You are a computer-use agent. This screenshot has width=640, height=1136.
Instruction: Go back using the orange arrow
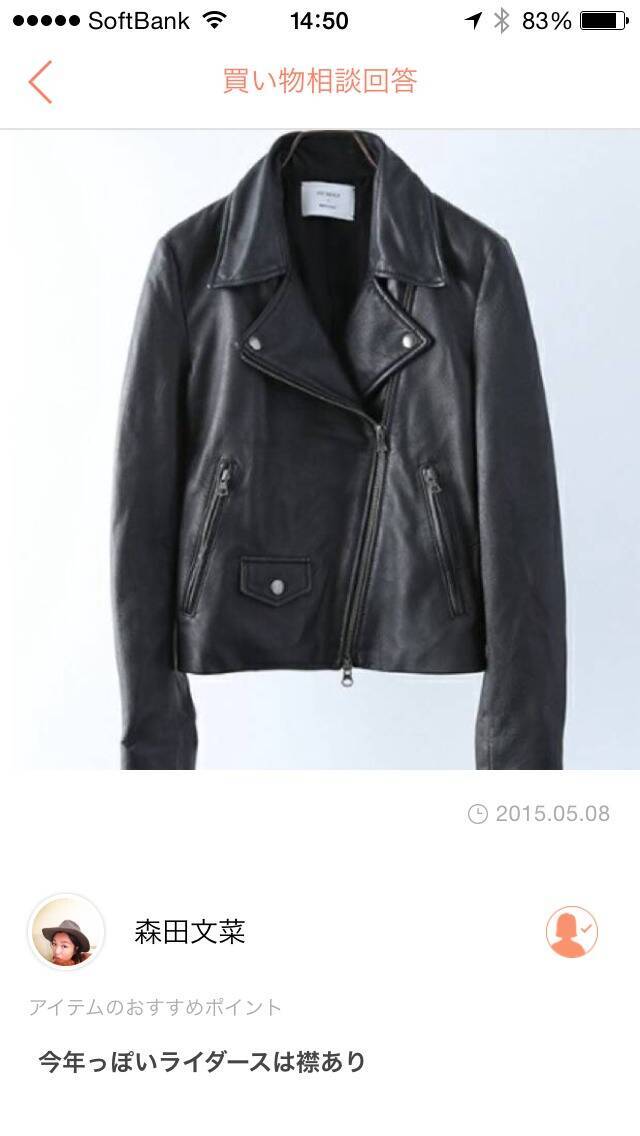tap(40, 82)
